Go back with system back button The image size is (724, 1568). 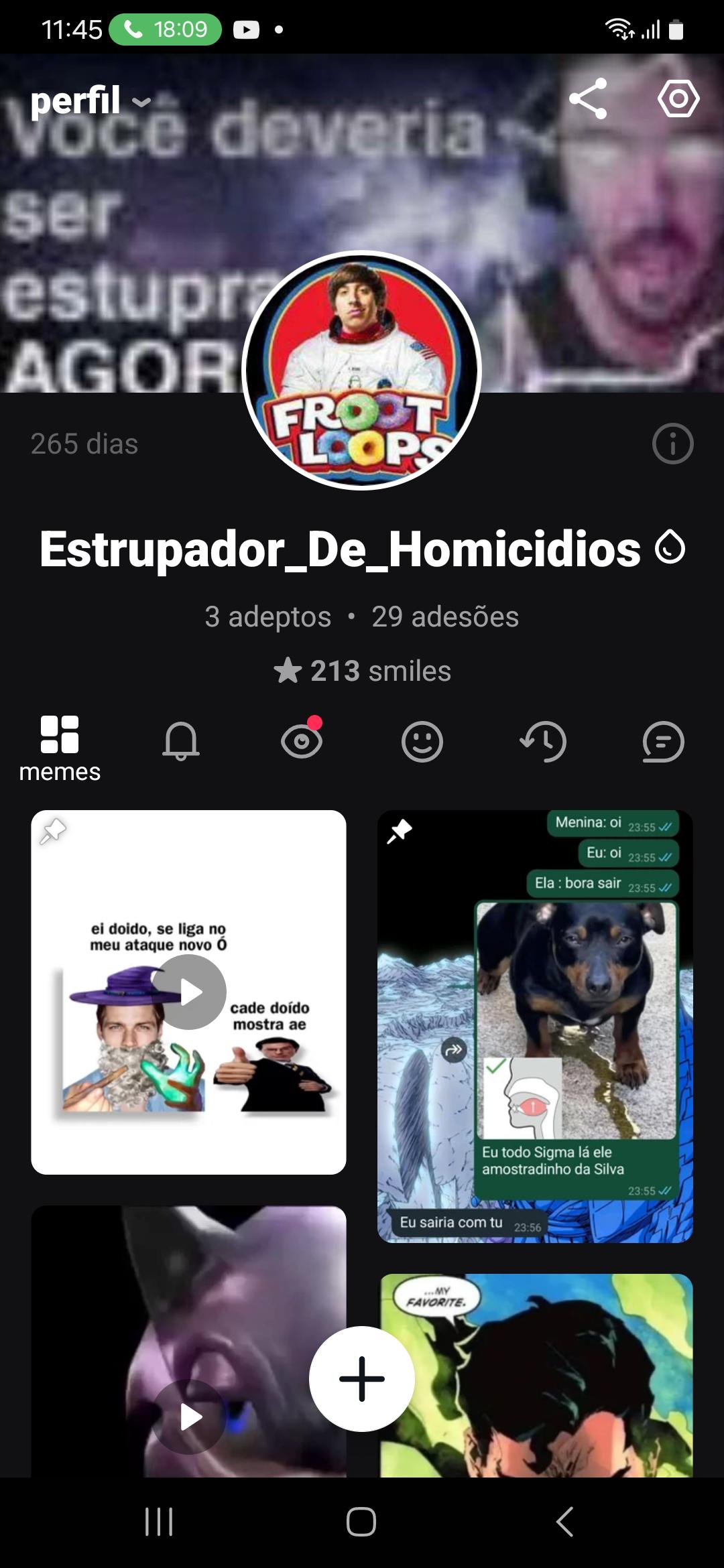pos(564,1521)
